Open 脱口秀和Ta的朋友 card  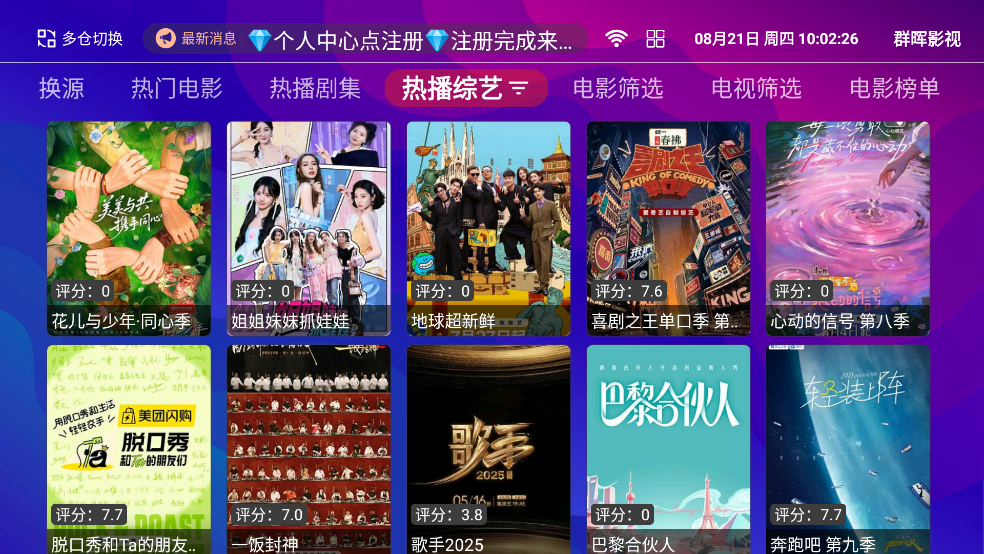[x=129, y=450]
